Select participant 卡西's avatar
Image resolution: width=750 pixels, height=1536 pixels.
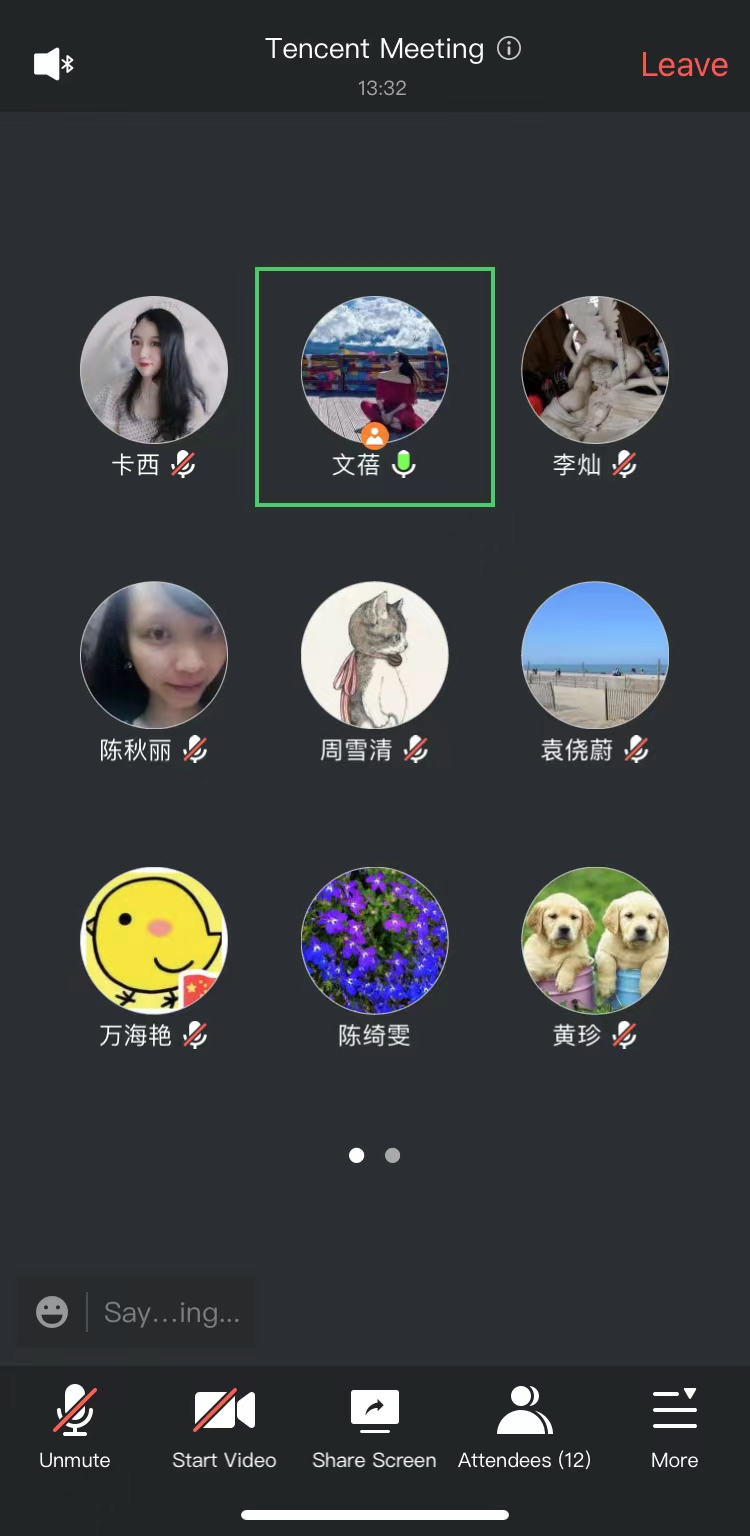tap(154, 370)
